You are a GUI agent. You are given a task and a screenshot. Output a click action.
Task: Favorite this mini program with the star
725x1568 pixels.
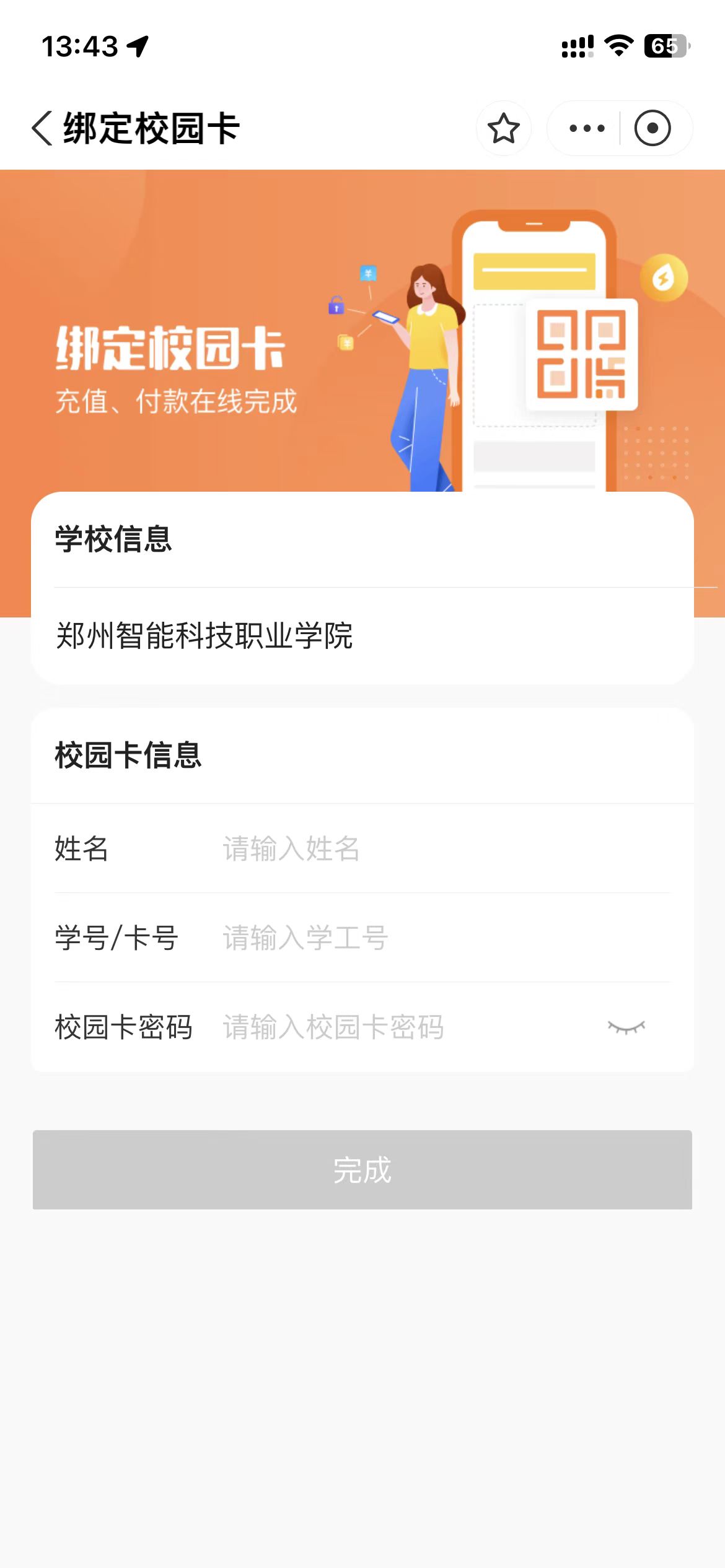[503, 129]
